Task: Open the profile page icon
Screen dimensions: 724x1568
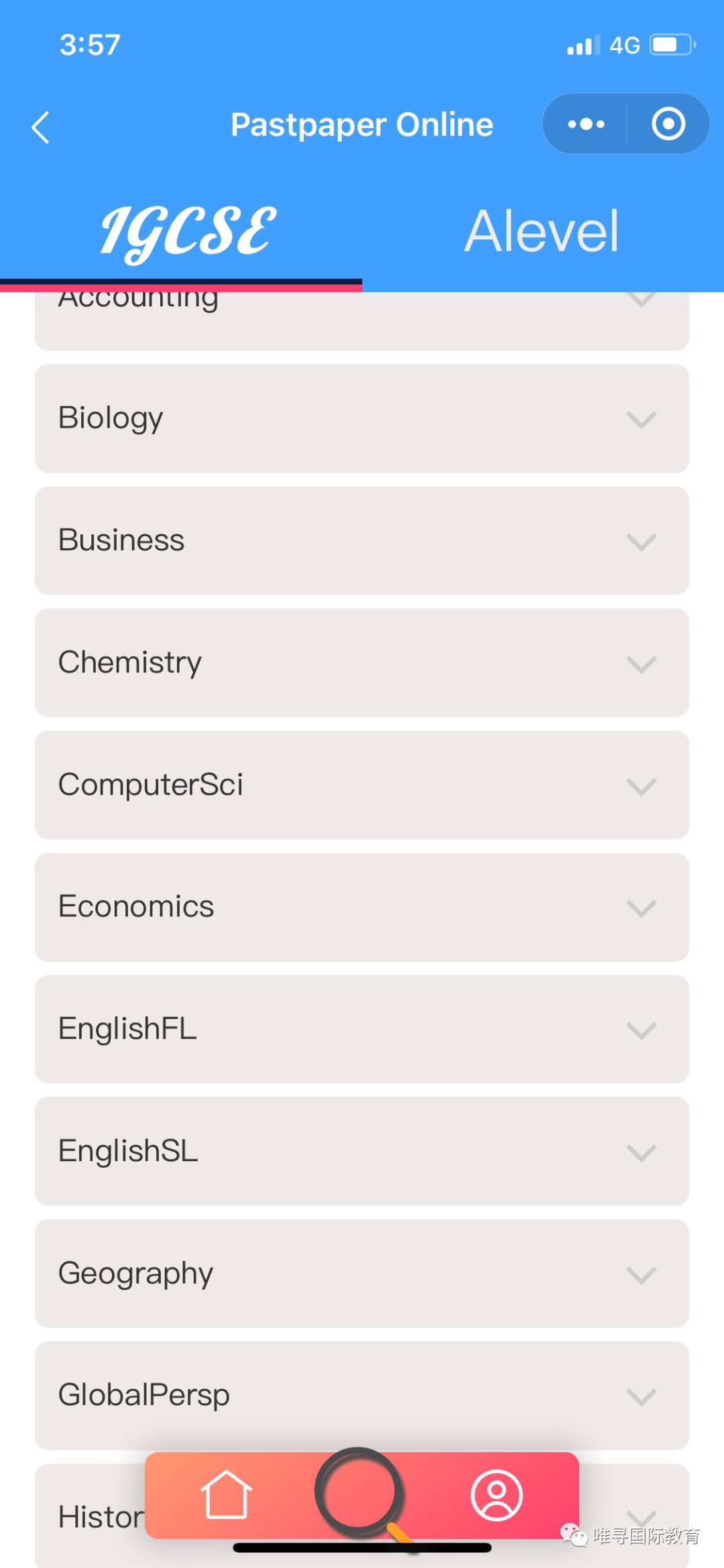Action: click(x=497, y=1495)
